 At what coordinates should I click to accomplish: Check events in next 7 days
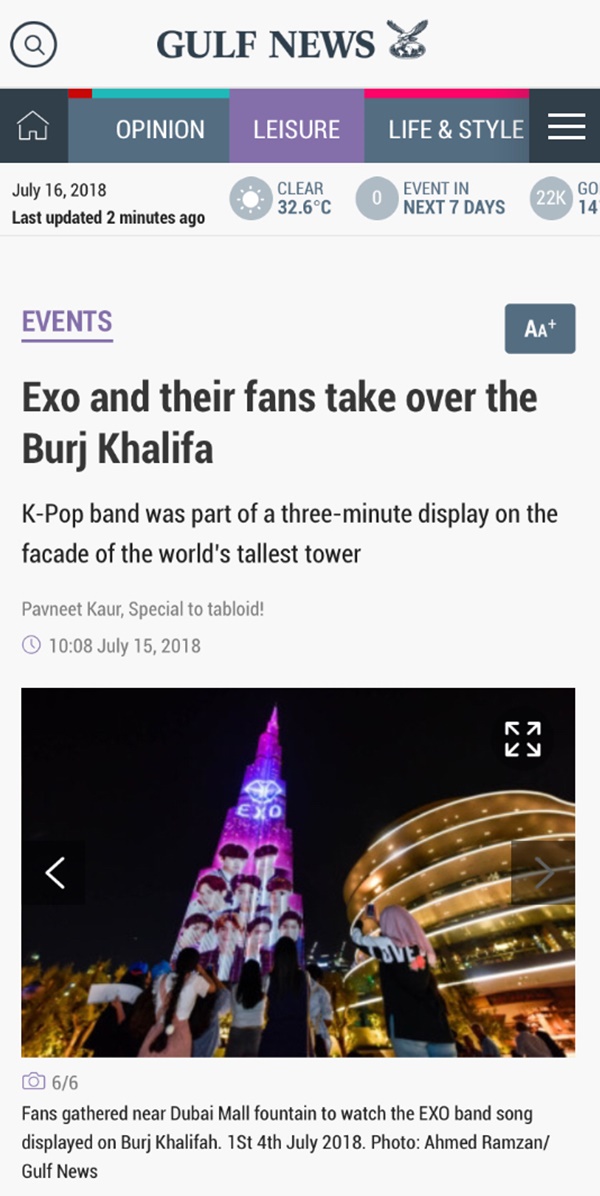tap(431, 198)
